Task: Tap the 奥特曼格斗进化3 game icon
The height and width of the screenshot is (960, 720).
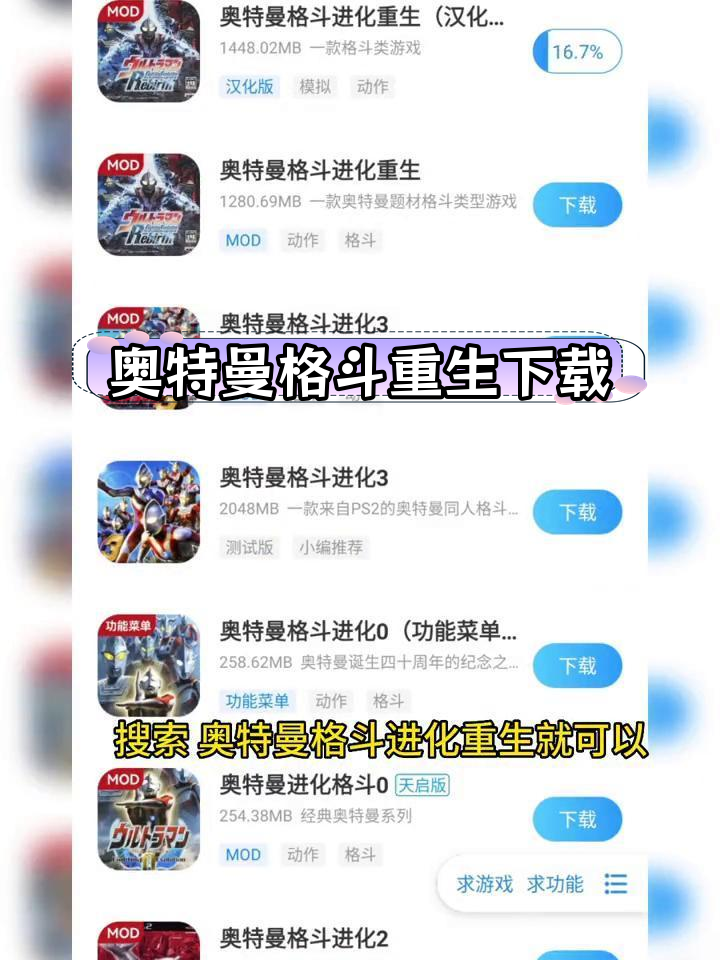Action: coord(148,512)
